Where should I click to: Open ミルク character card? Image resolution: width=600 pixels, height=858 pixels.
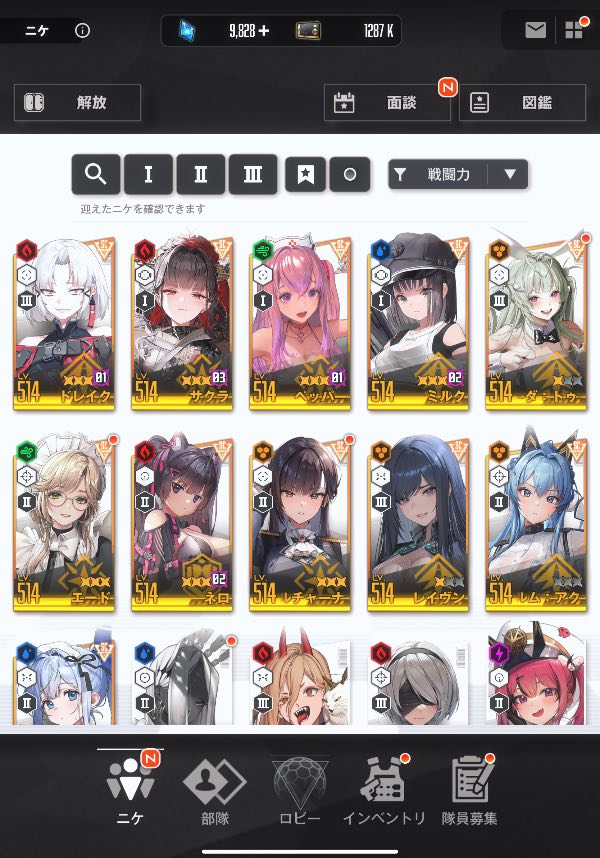[x=418, y=323]
